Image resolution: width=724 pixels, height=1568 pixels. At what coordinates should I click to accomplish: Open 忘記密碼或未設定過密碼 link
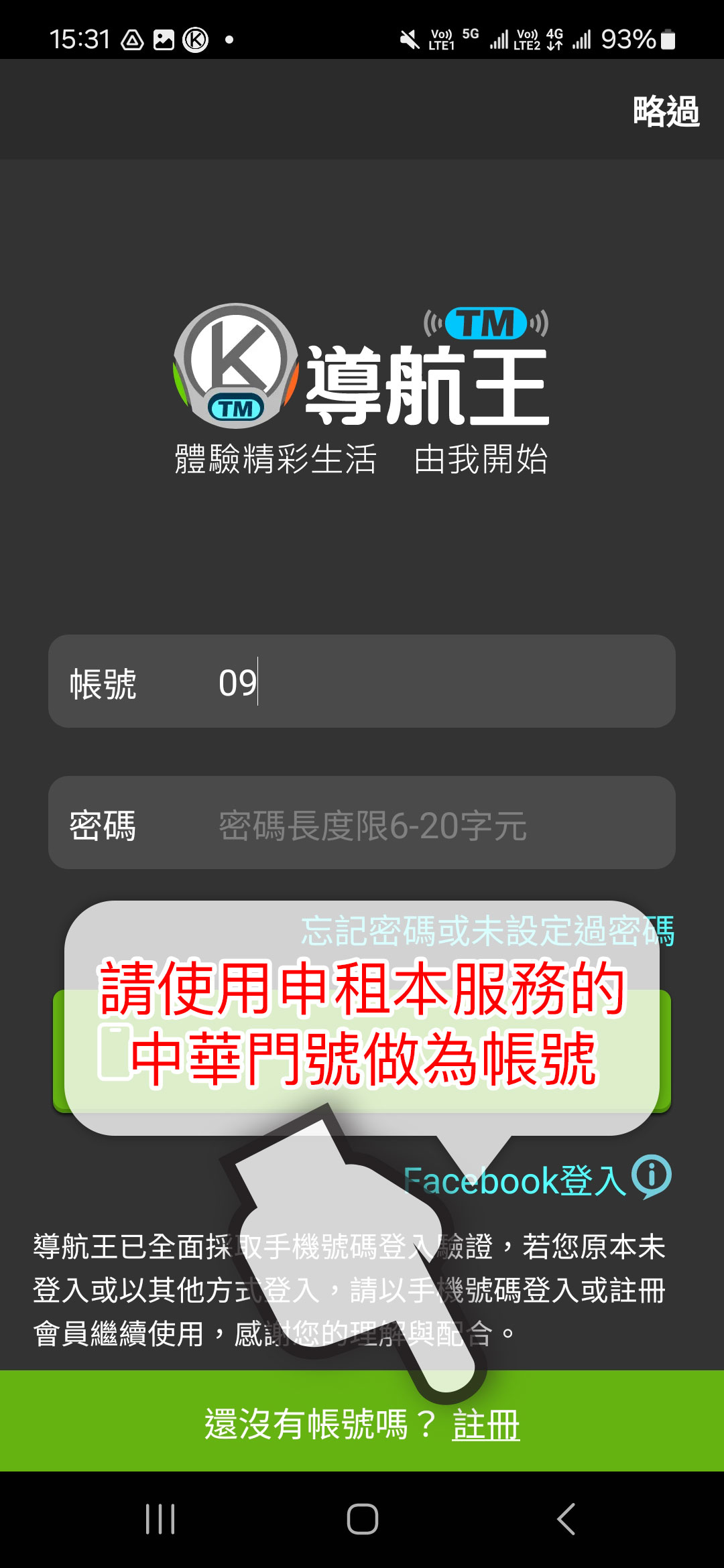[x=487, y=930]
